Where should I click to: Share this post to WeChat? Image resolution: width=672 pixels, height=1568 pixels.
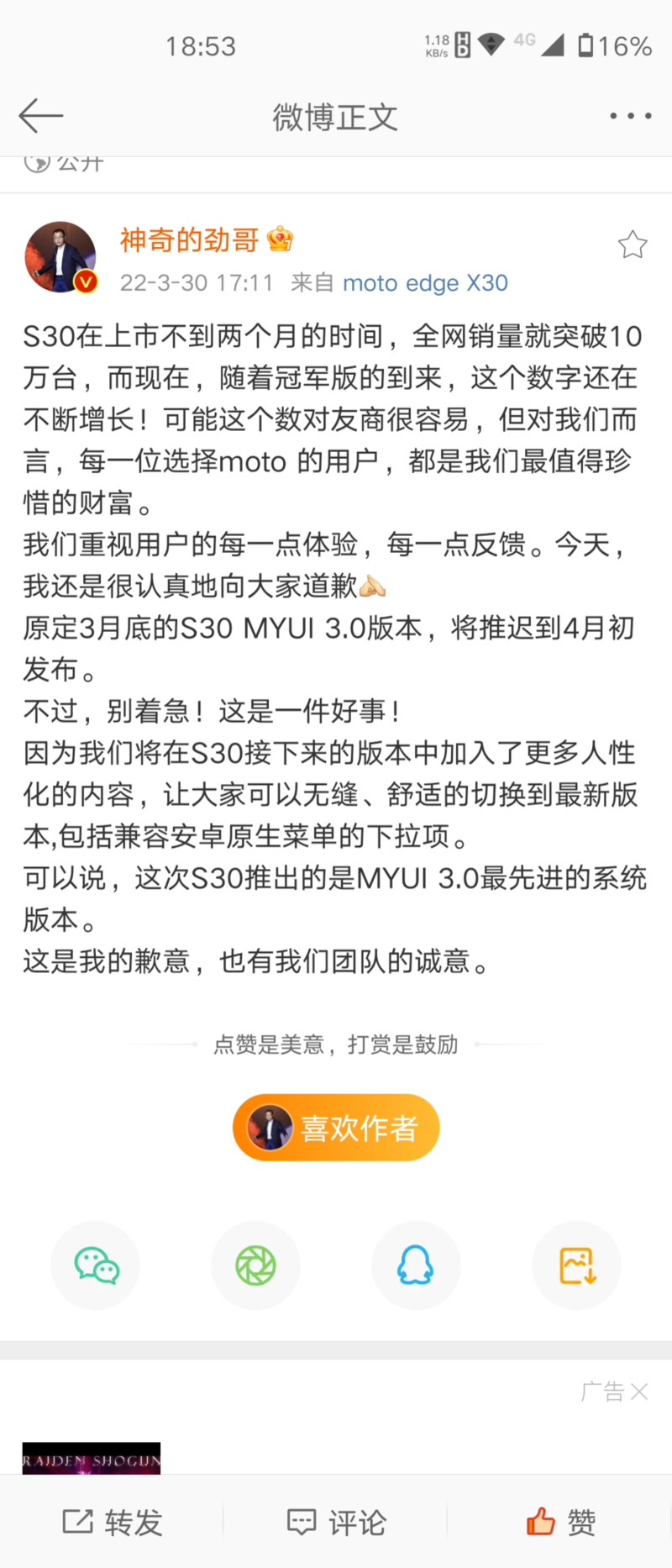click(96, 1265)
